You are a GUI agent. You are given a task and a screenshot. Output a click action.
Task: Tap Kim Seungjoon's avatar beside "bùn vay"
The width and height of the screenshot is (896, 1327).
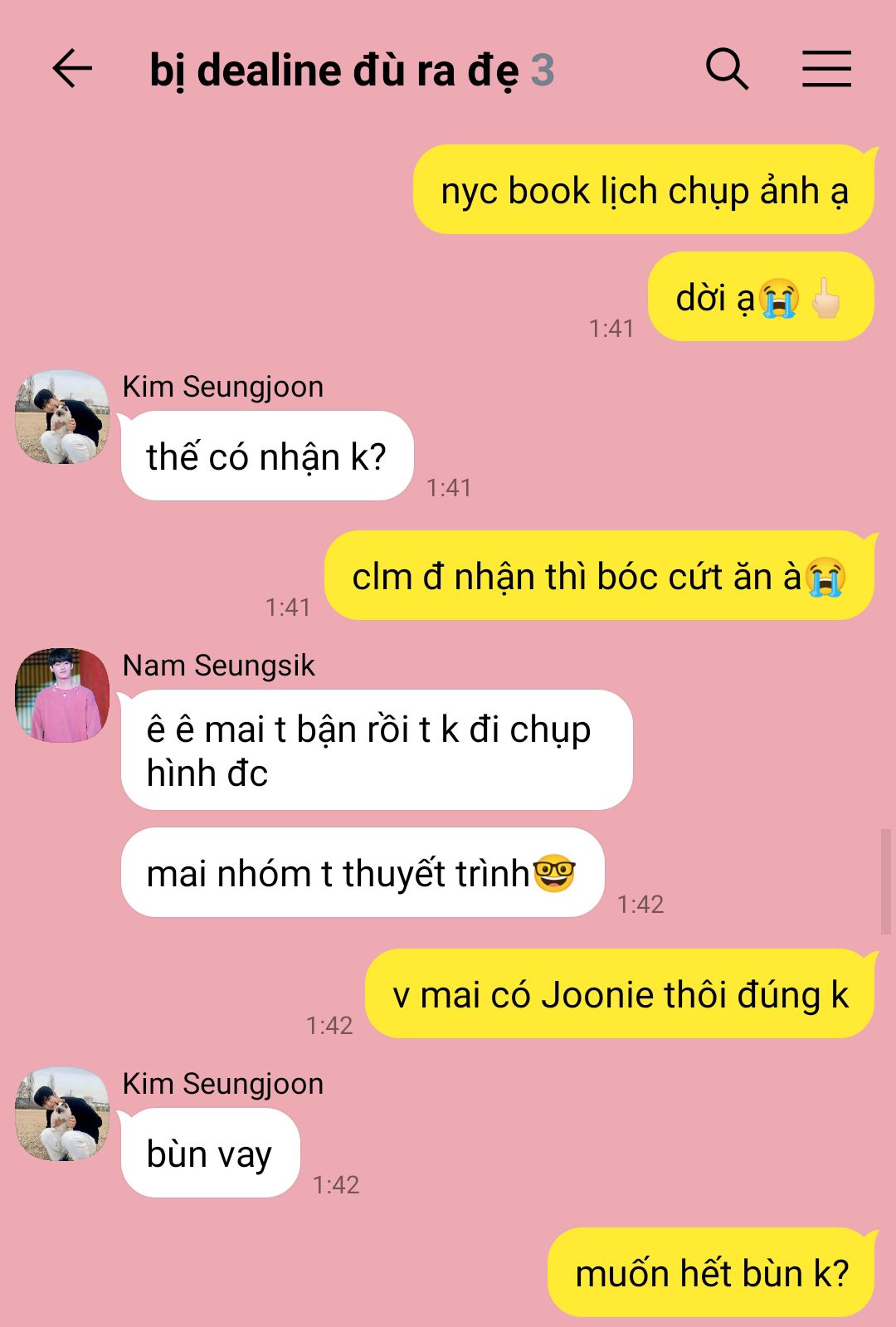point(62,1114)
